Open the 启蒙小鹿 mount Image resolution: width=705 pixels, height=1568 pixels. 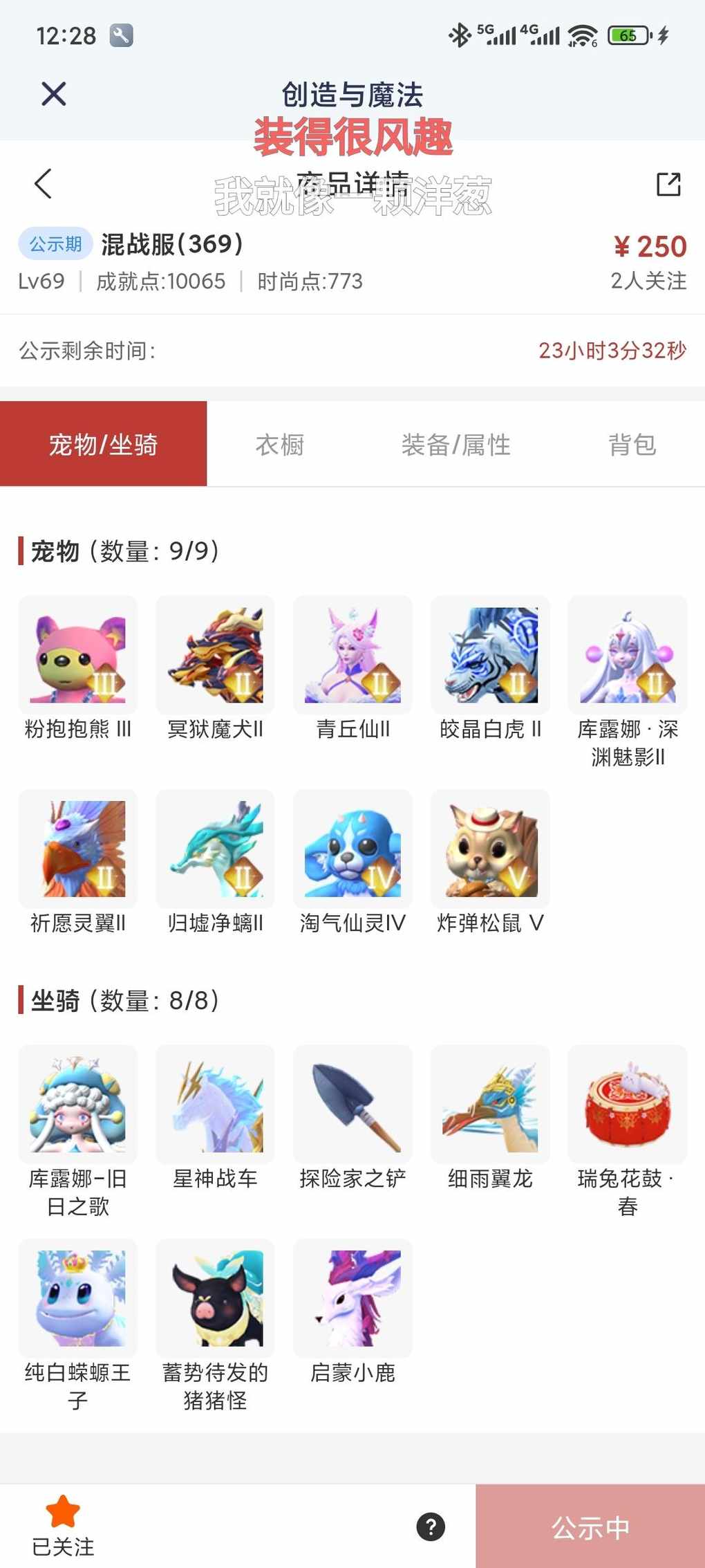(352, 1298)
